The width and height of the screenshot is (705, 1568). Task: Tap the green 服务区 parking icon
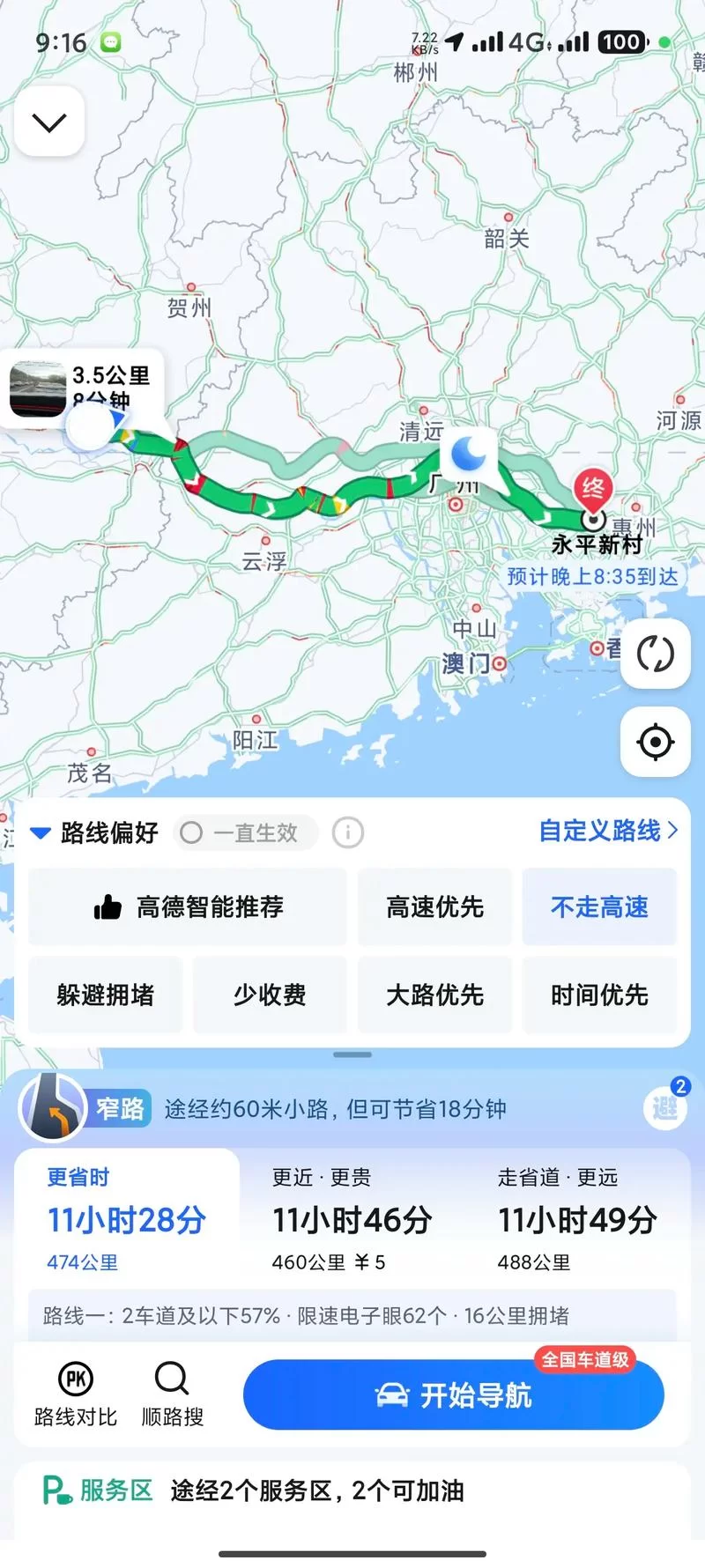coord(53,1490)
